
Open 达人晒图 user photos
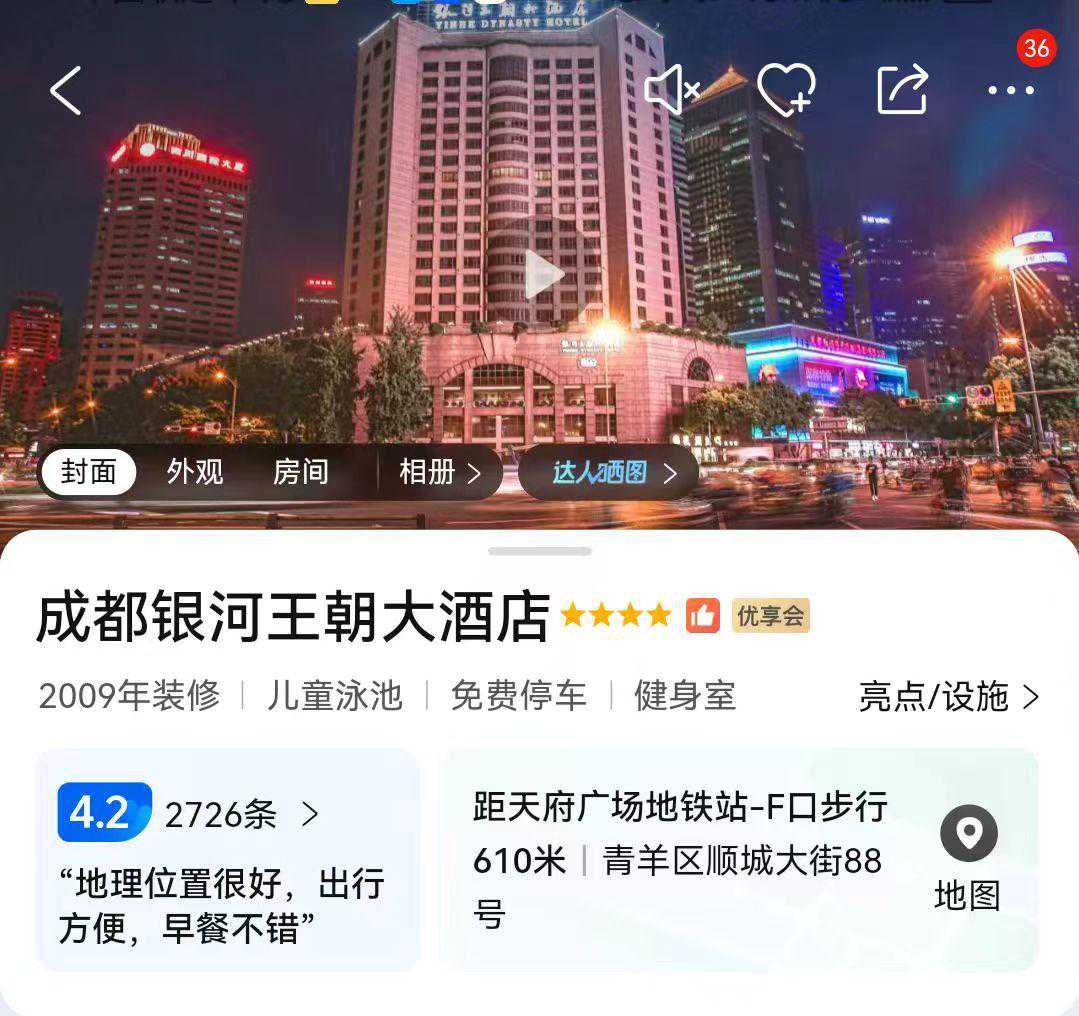(x=613, y=473)
